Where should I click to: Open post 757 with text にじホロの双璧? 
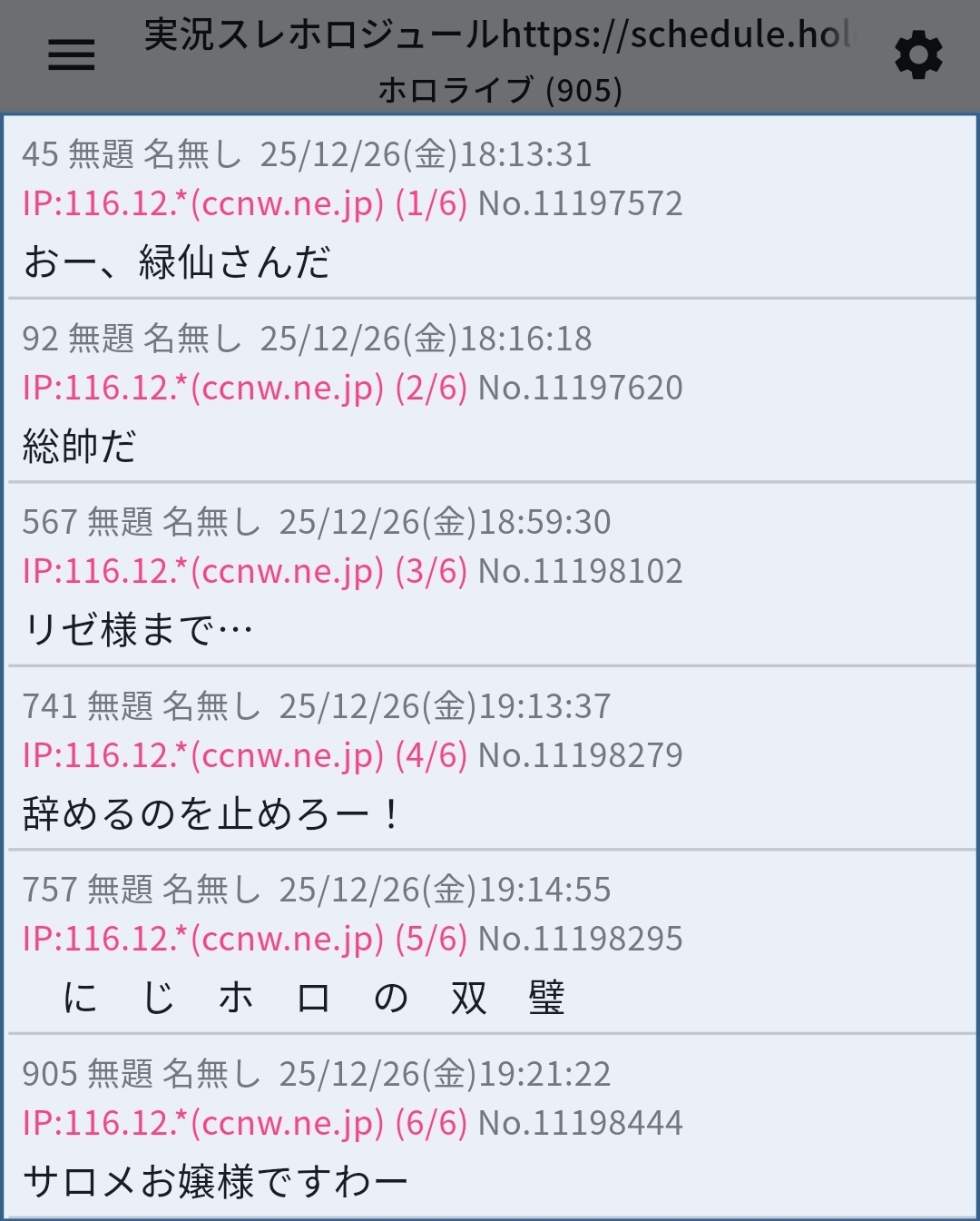coord(313,998)
